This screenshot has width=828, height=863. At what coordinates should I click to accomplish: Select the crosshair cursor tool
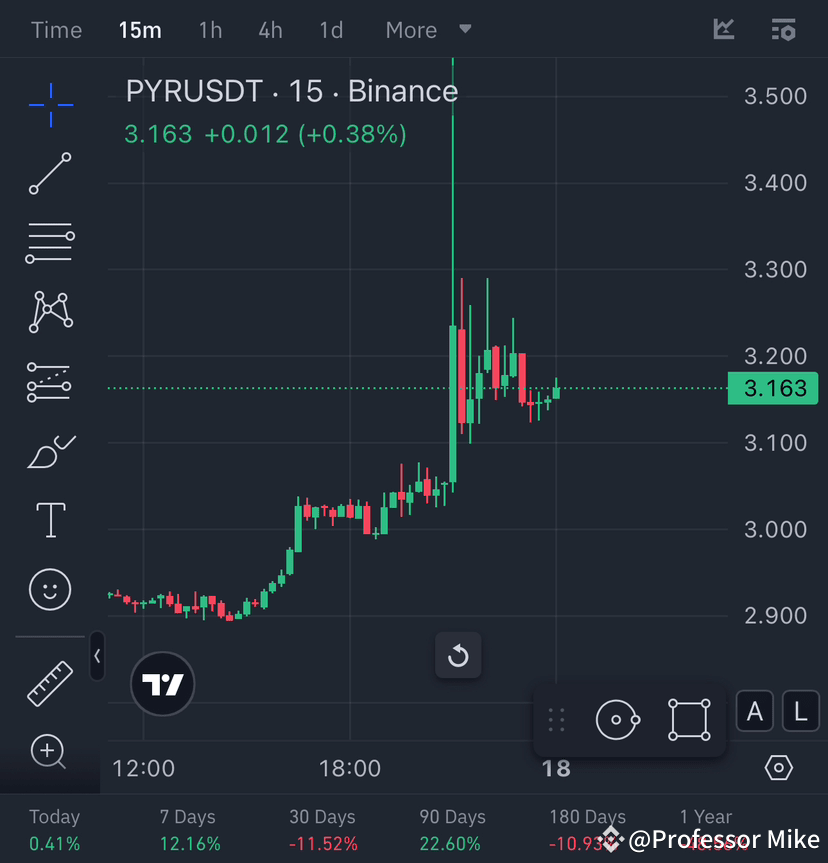[x=50, y=104]
